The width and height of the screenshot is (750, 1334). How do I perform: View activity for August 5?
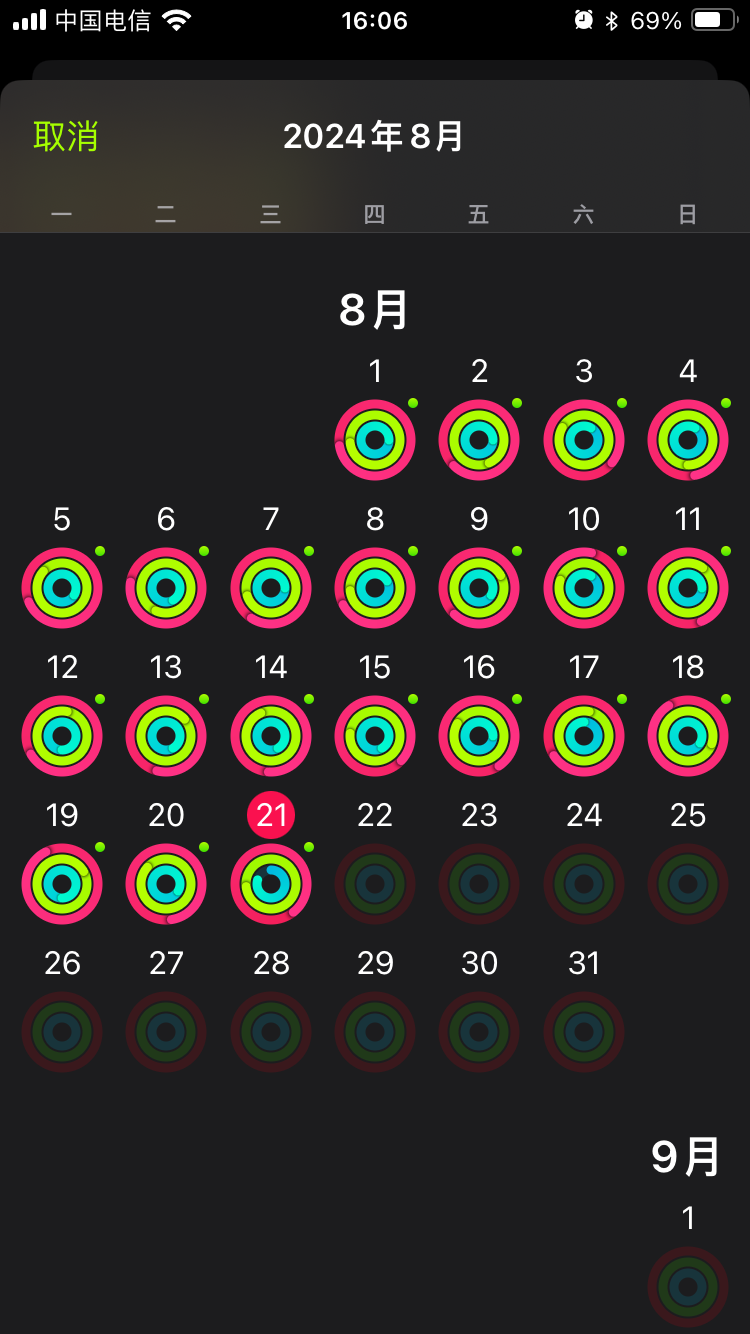62,587
